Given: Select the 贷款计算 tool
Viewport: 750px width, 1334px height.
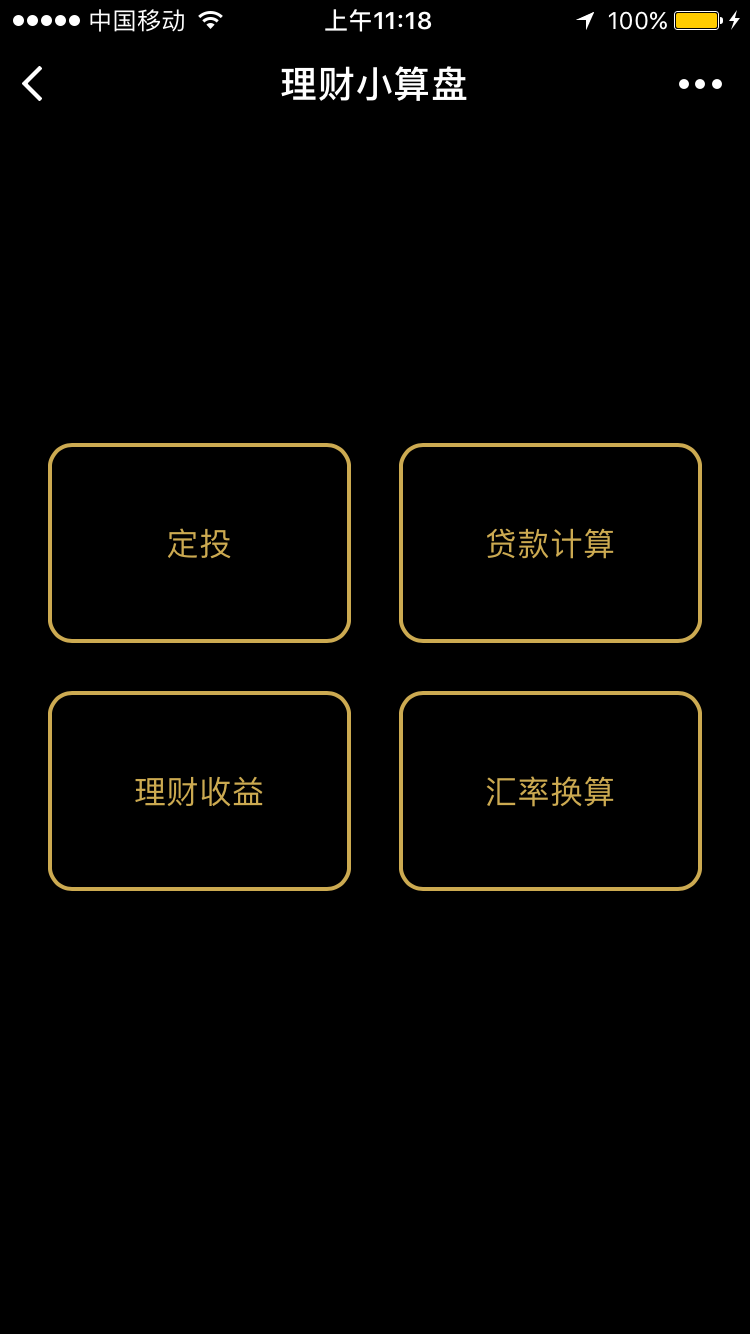Looking at the screenshot, I should click(550, 543).
